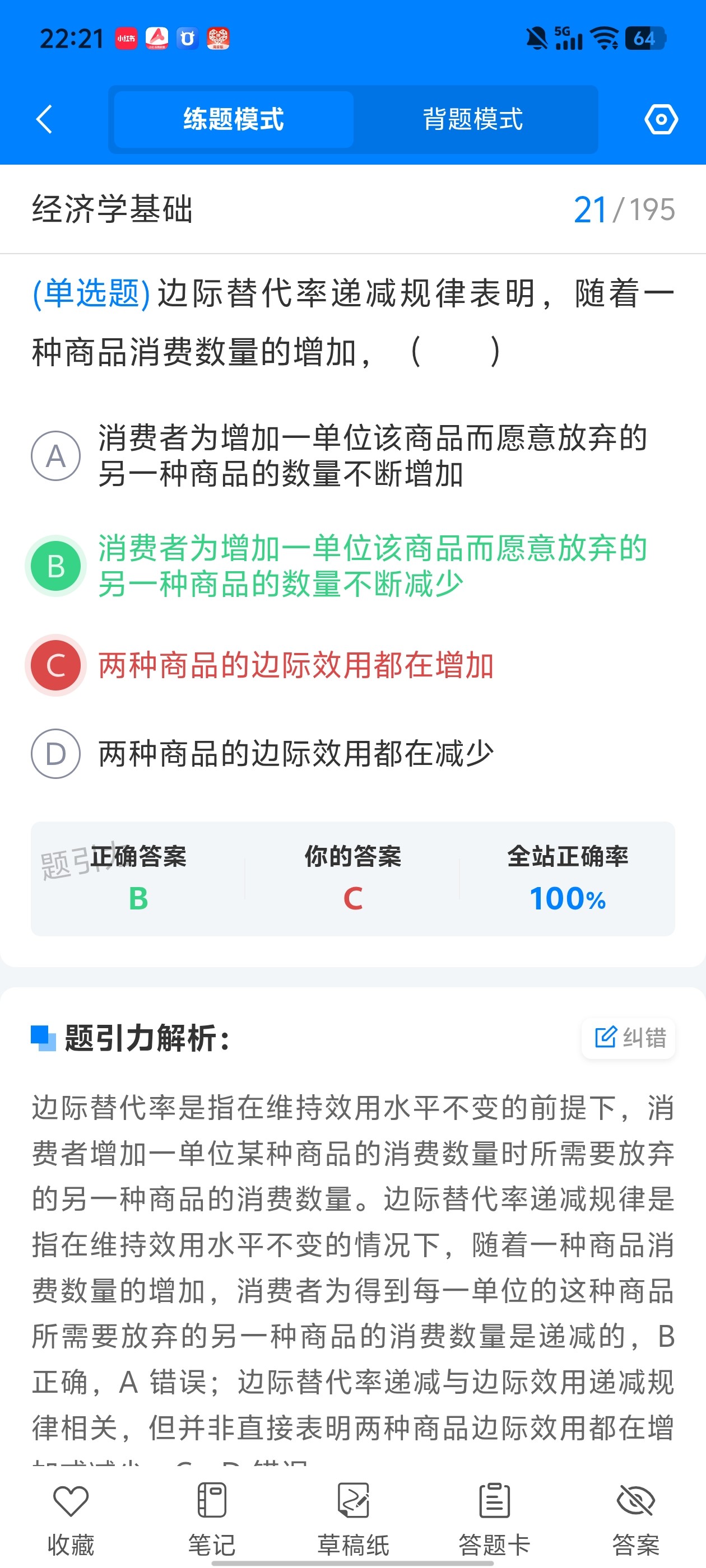This screenshot has width=706, height=1568.
Task: Add this question to 收藏
Action: coord(71,1519)
